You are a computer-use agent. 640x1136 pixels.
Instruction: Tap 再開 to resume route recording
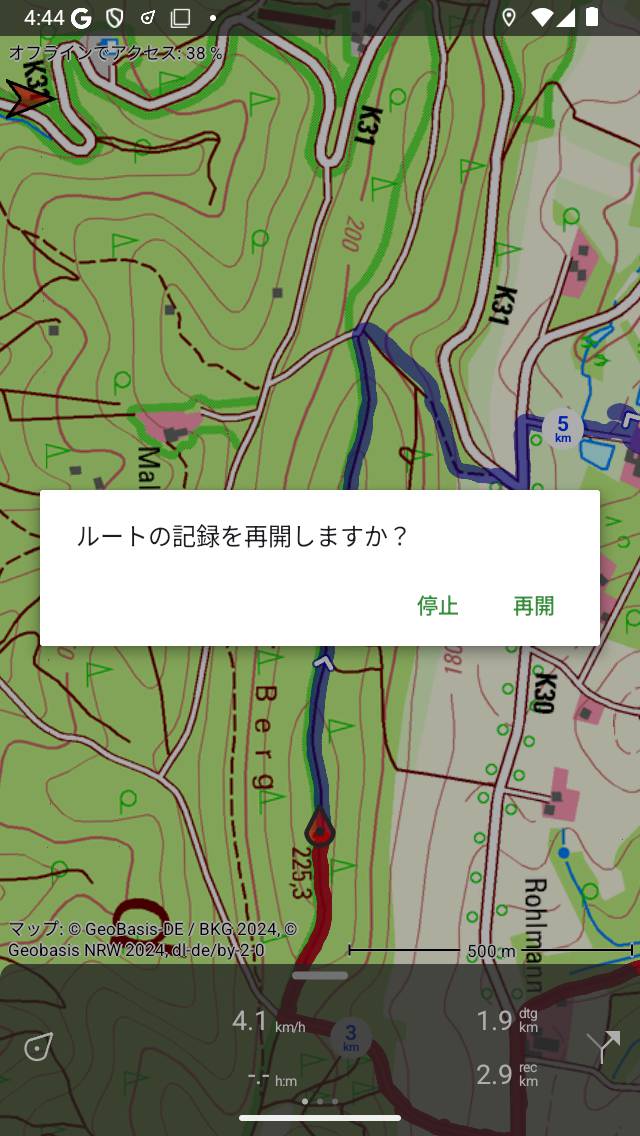[x=533, y=606]
